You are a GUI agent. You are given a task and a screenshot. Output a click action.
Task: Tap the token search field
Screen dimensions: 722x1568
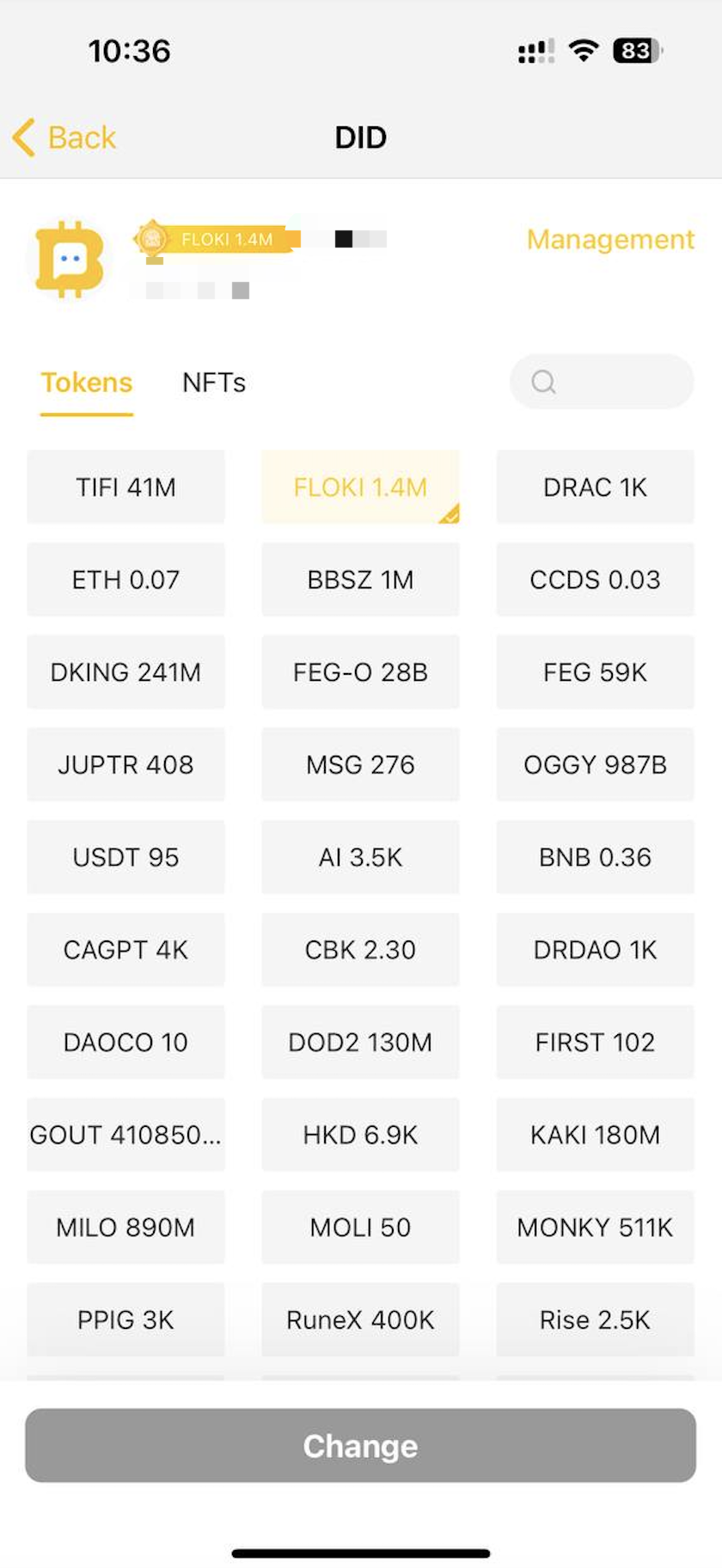(x=602, y=382)
